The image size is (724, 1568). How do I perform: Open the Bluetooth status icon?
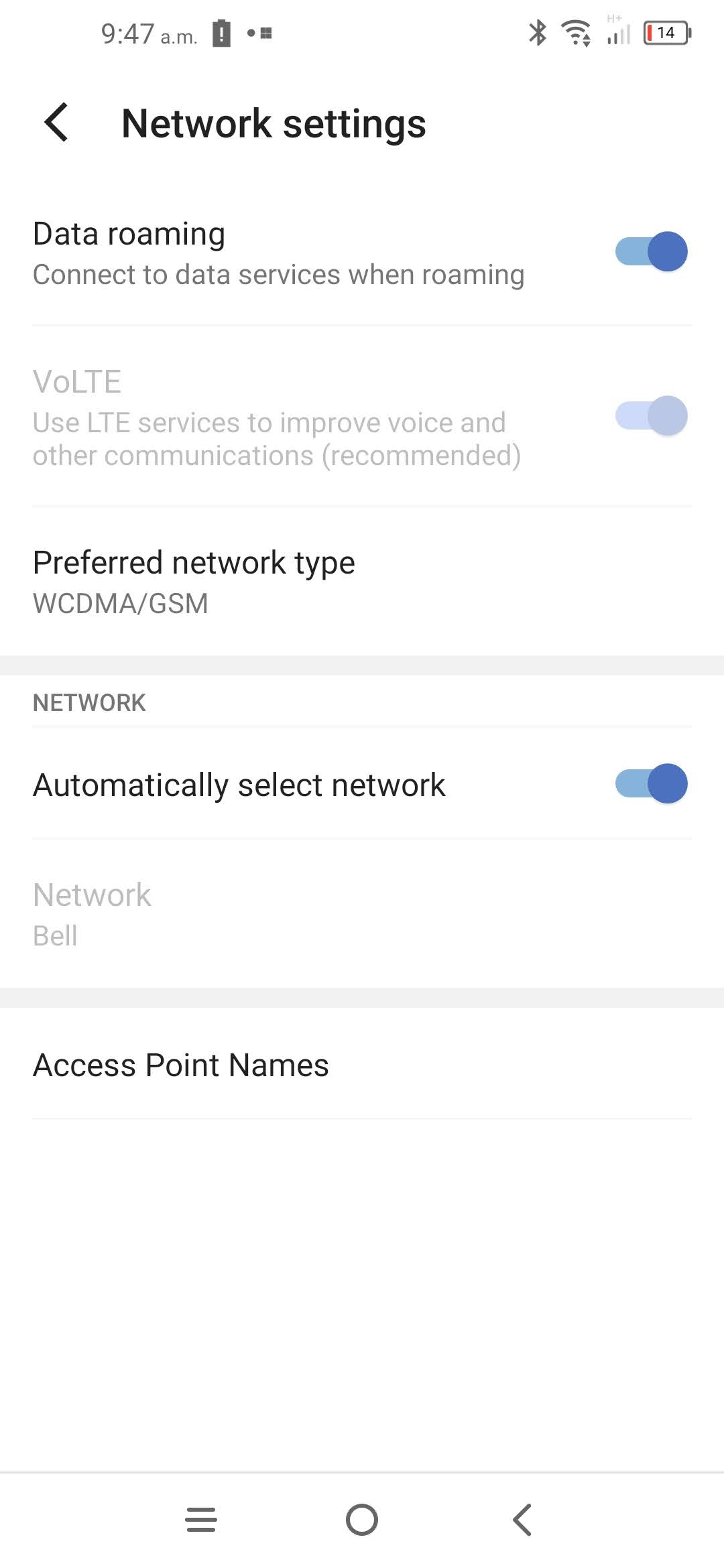[536, 31]
